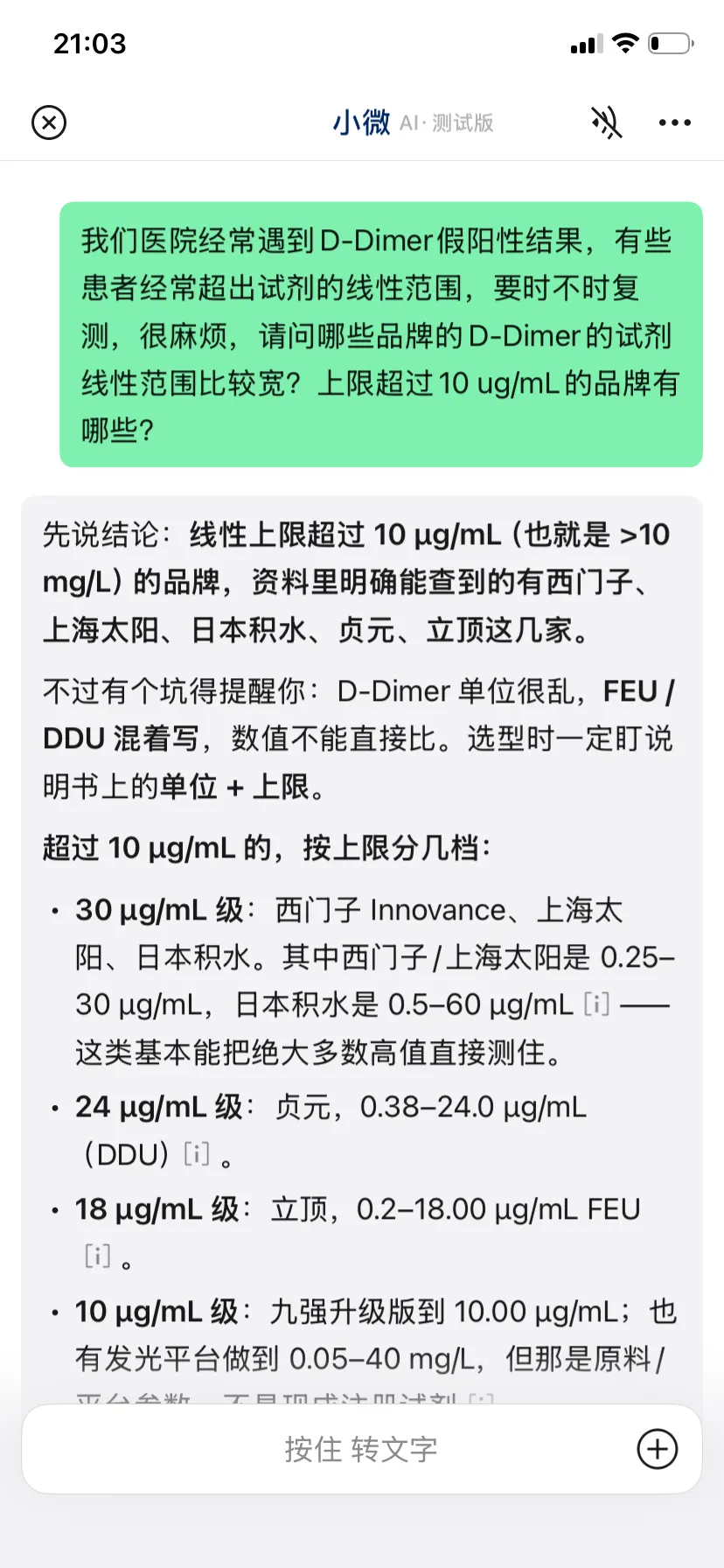Toggle the muted voice playback icon
This screenshot has width=724, height=1568.
click(606, 122)
